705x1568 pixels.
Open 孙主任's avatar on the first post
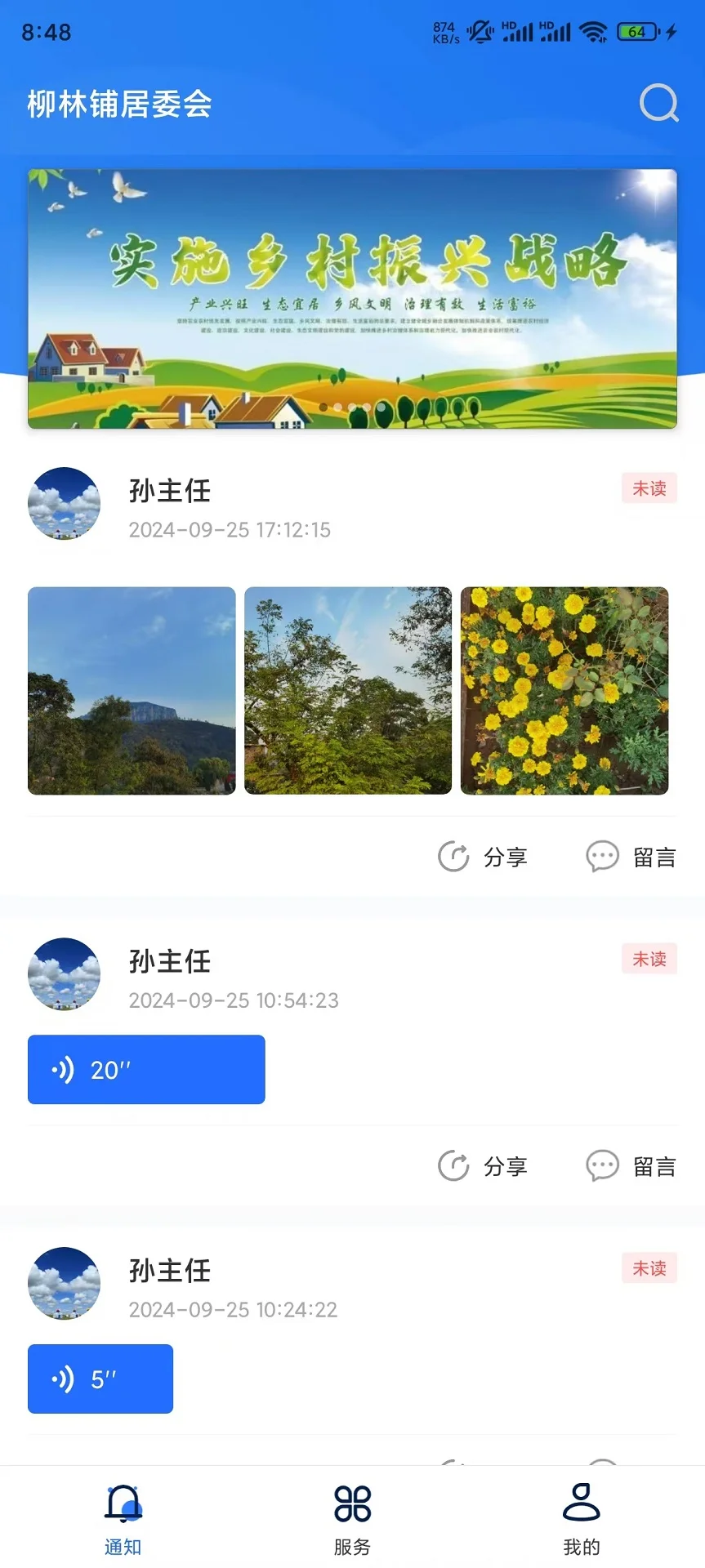click(64, 504)
